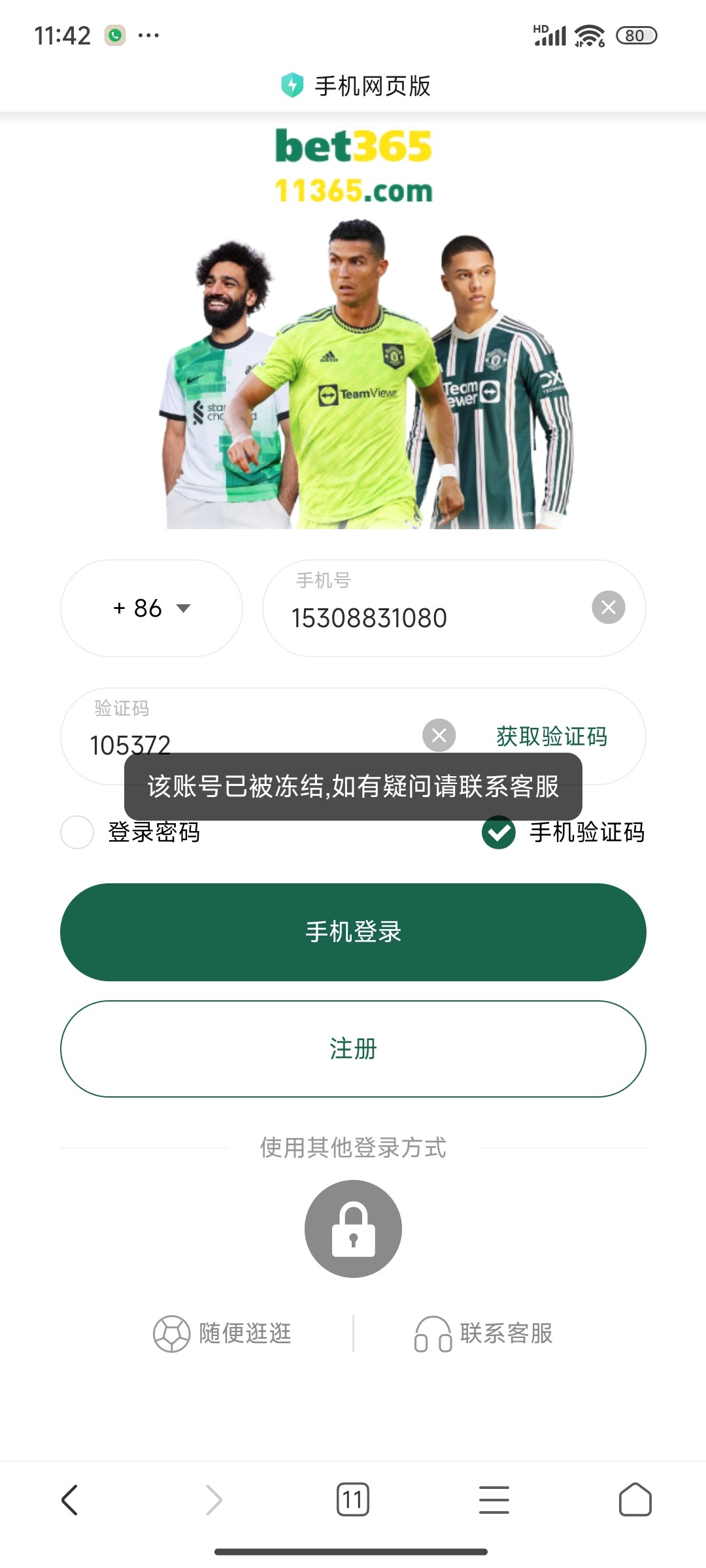706x1568 pixels.
Task: Browse as guest via 随便逛逛
Action: [x=222, y=1333]
